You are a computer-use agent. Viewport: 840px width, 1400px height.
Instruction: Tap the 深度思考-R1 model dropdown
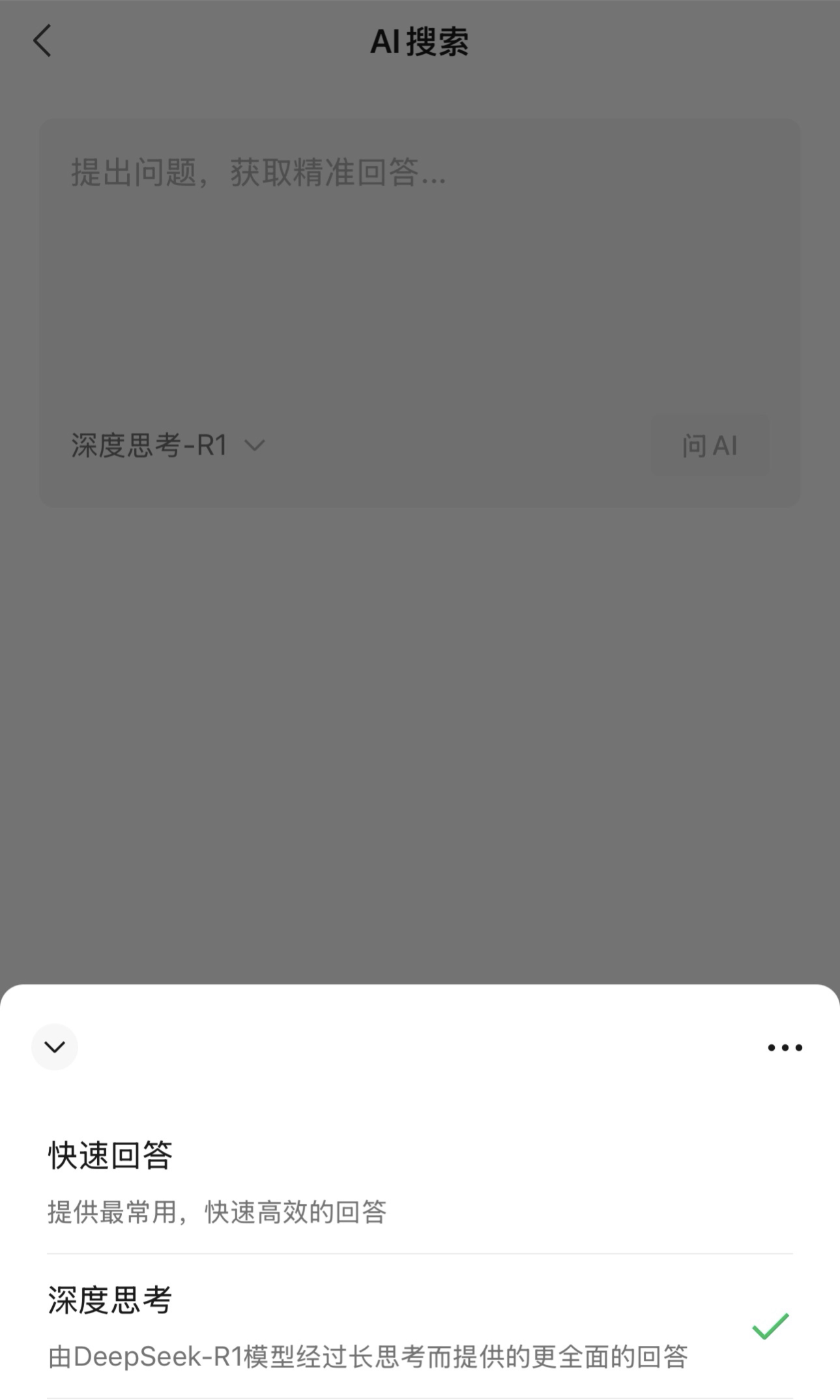(167, 446)
